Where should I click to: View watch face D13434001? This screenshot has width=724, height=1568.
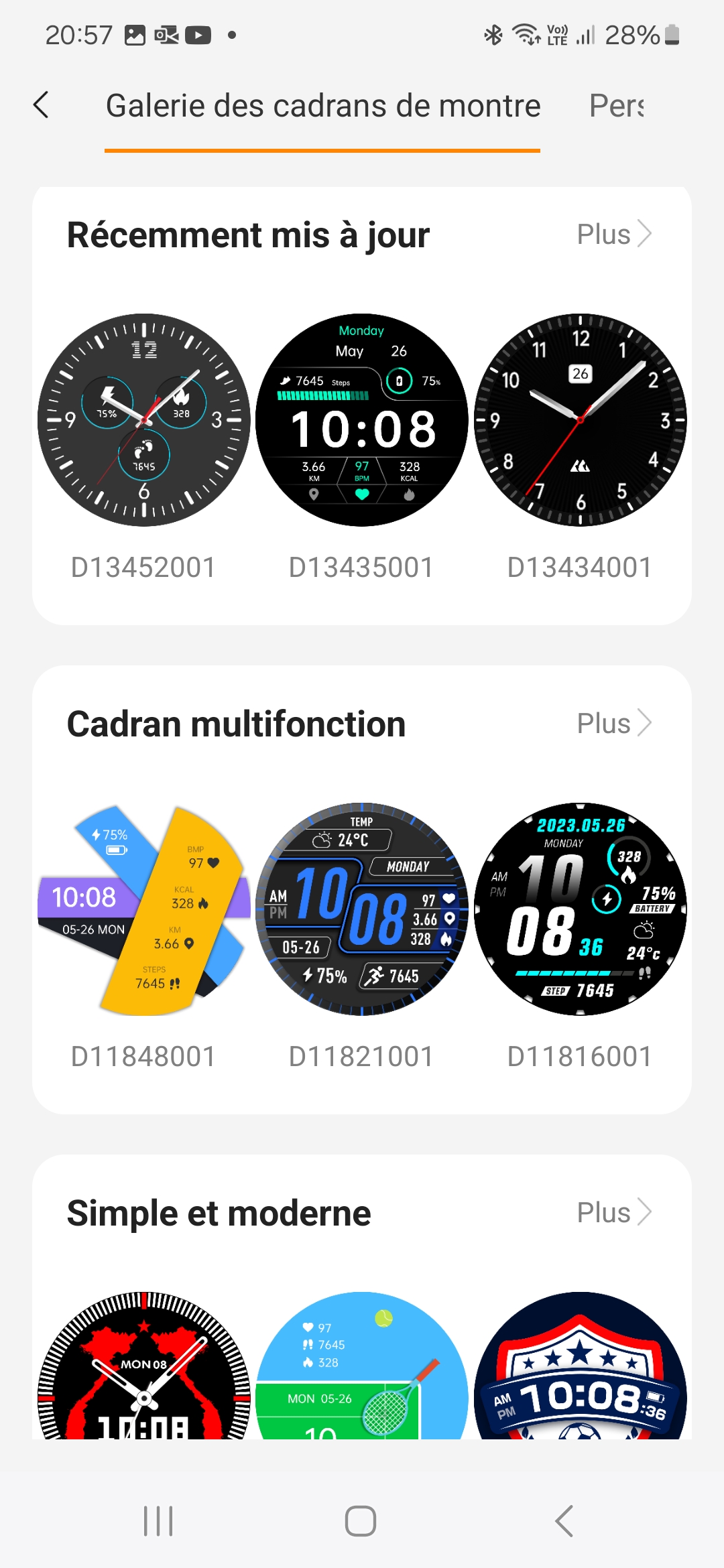pos(580,420)
